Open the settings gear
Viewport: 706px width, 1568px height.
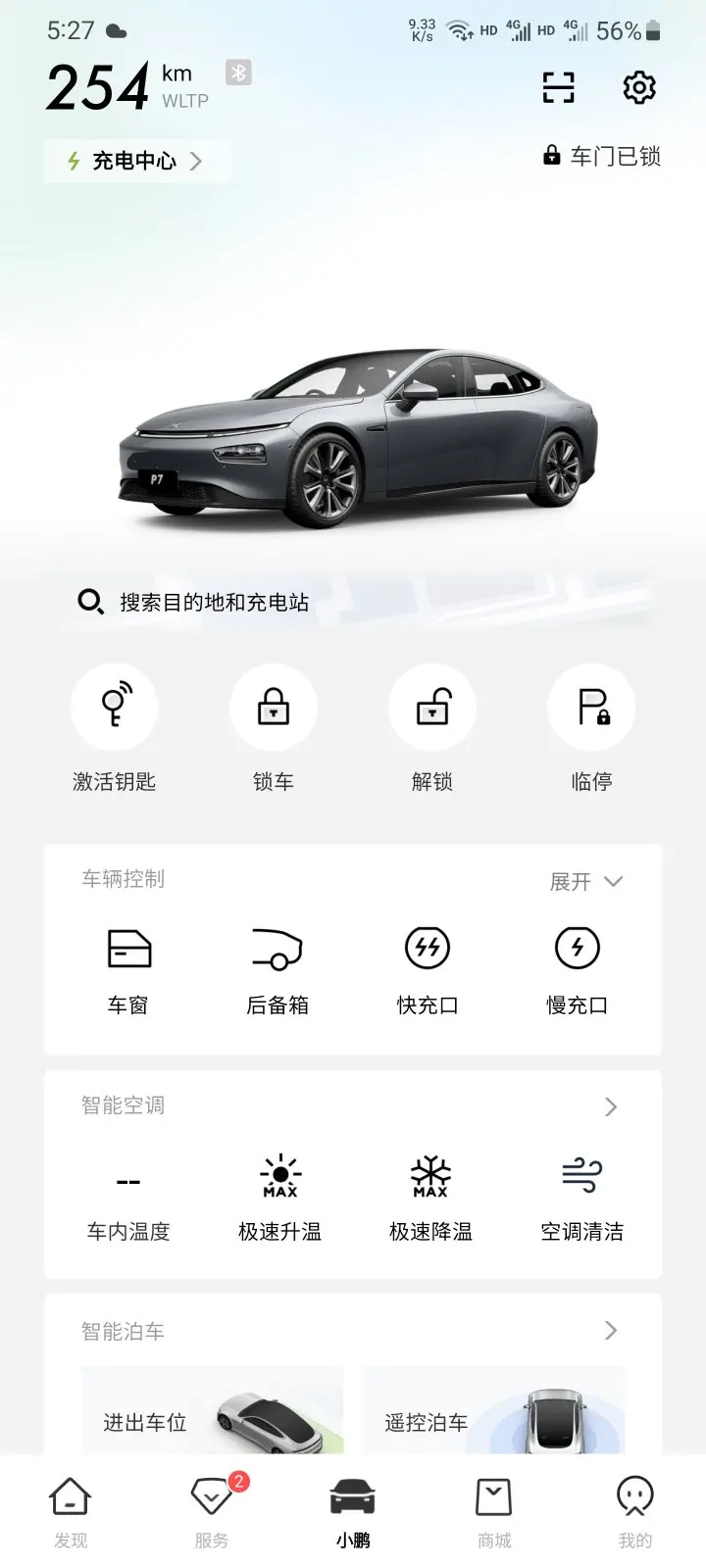(x=639, y=88)
